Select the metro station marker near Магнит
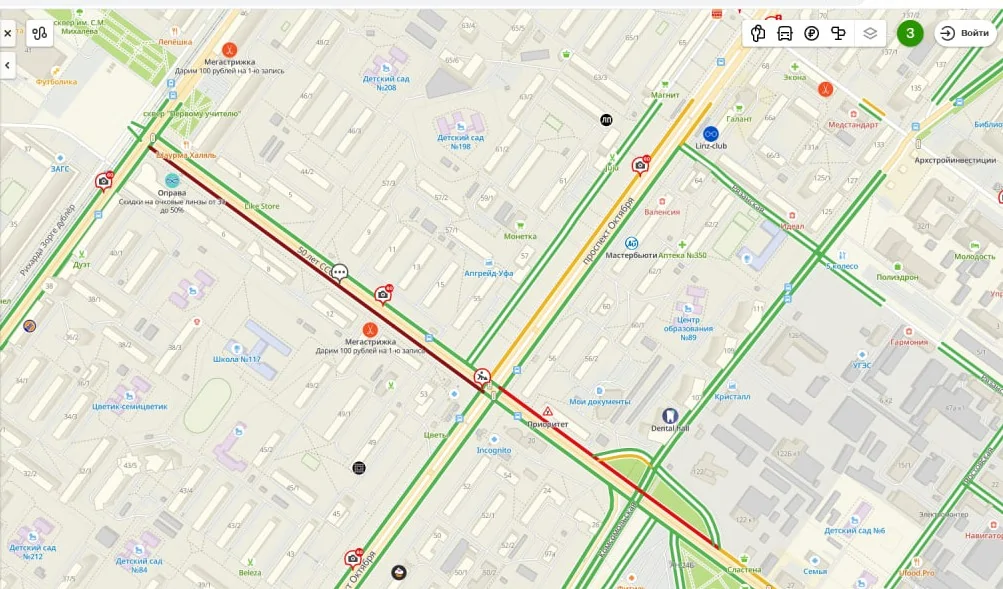Screen dimensions: 1003x589 coord(607,120)
